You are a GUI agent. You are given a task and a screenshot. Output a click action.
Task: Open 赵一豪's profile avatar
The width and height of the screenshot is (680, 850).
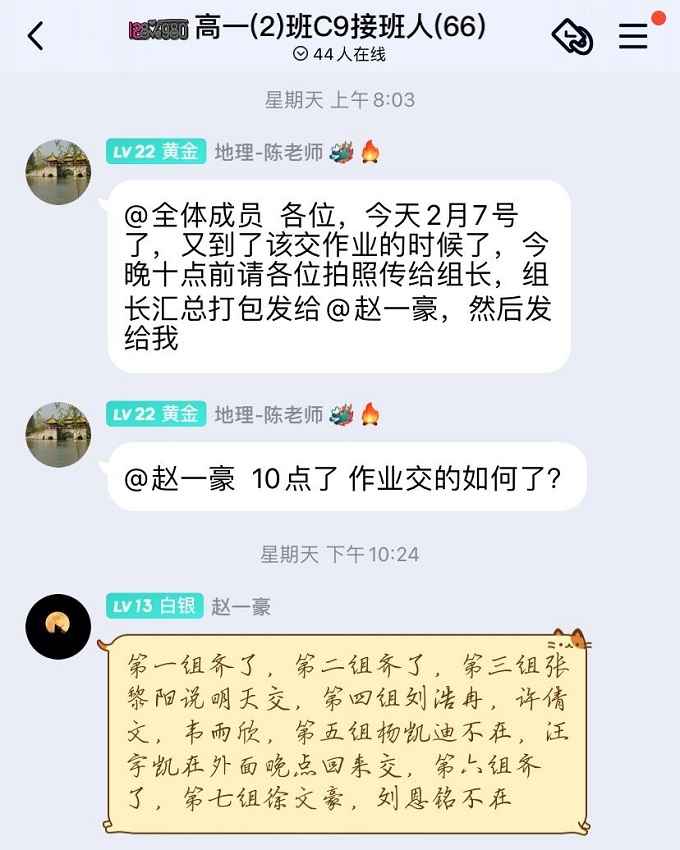pos(58,626)
